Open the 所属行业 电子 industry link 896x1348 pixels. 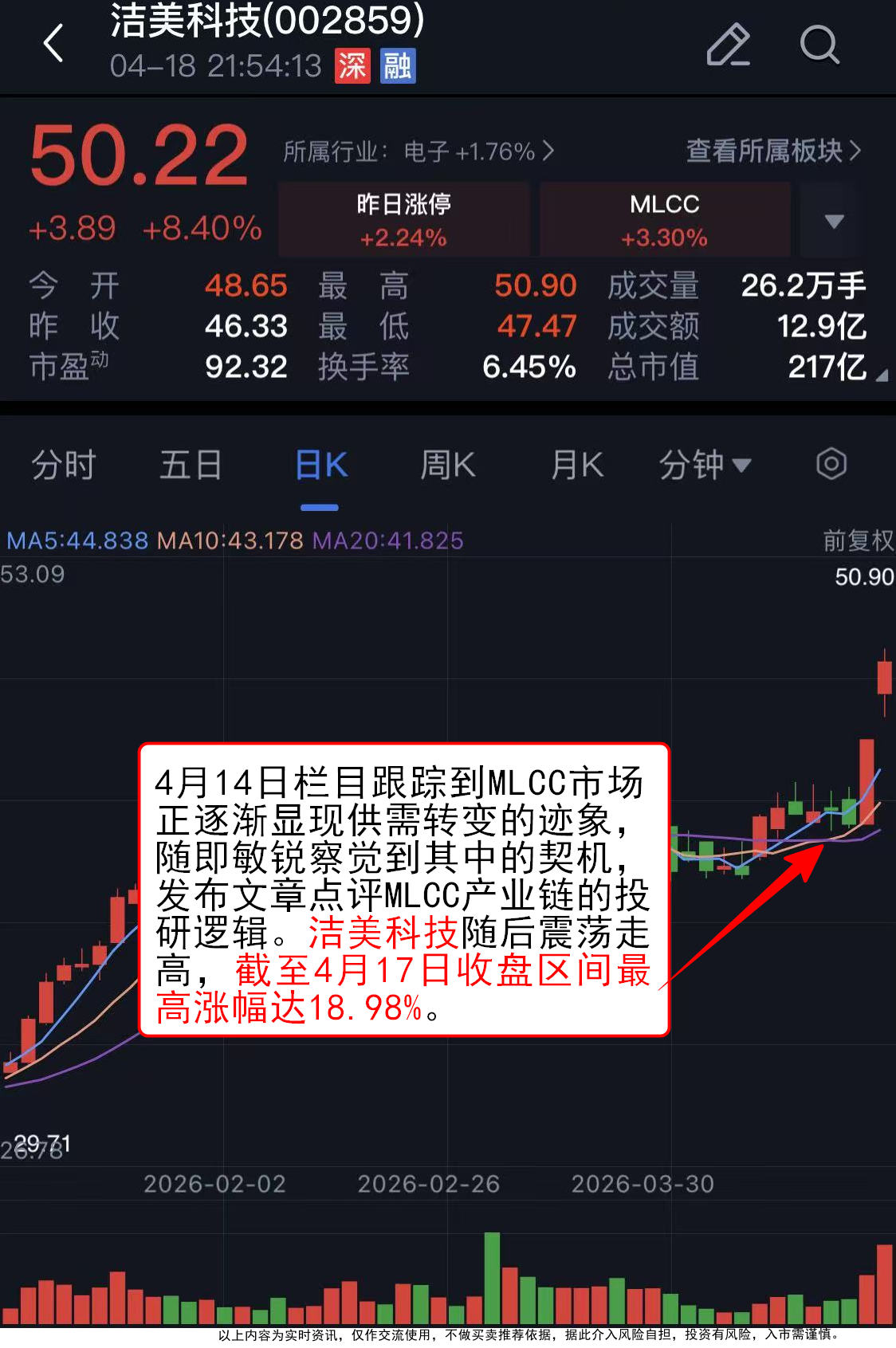[419, 151]
